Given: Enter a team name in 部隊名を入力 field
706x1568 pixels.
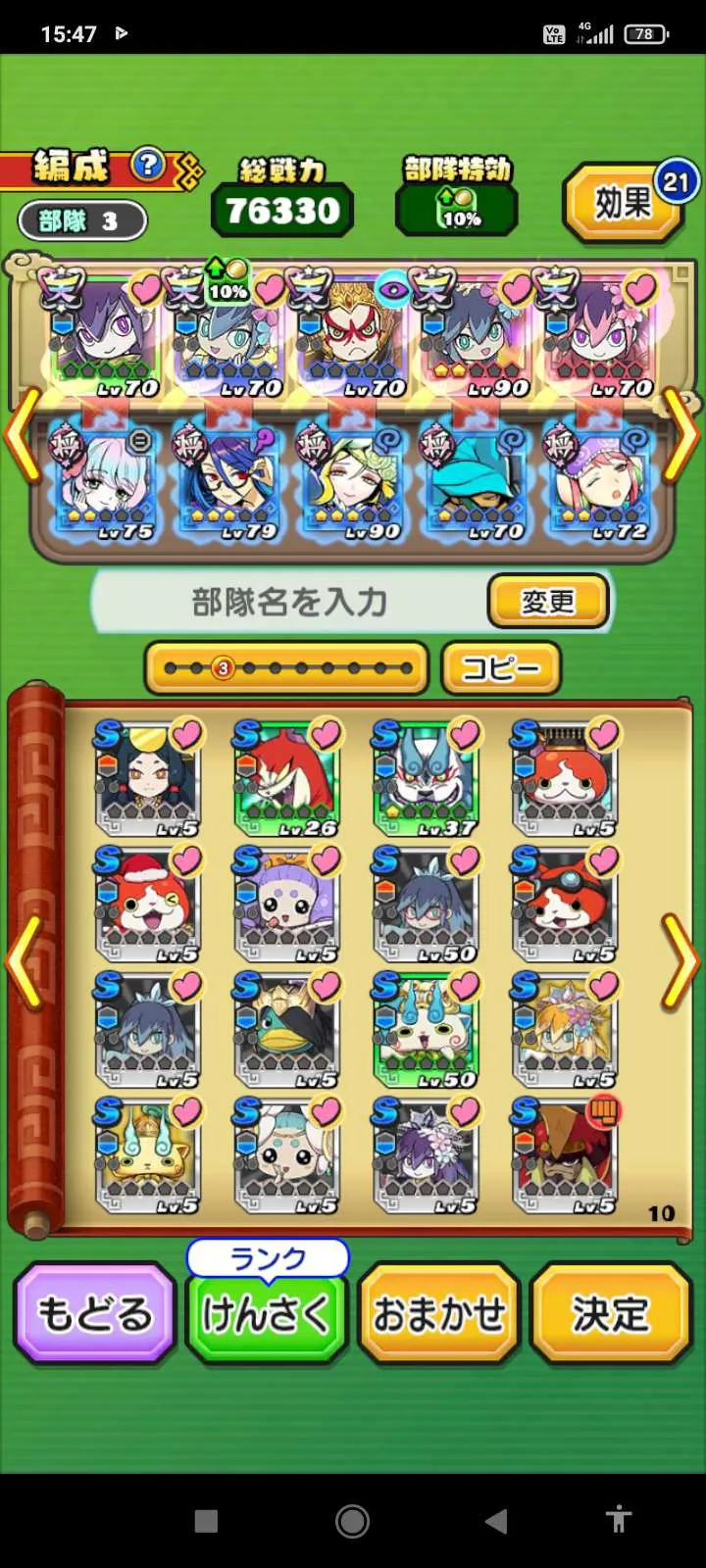Looking at the screenshot, I should [x=289, y=602].
